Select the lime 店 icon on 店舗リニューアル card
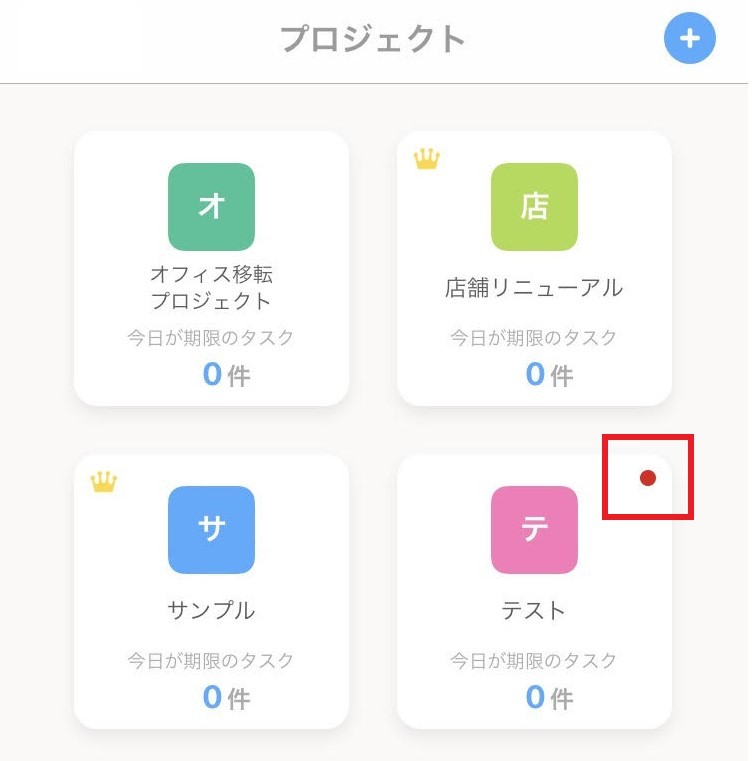The image size is (752, 761). (x=533, y=207)
